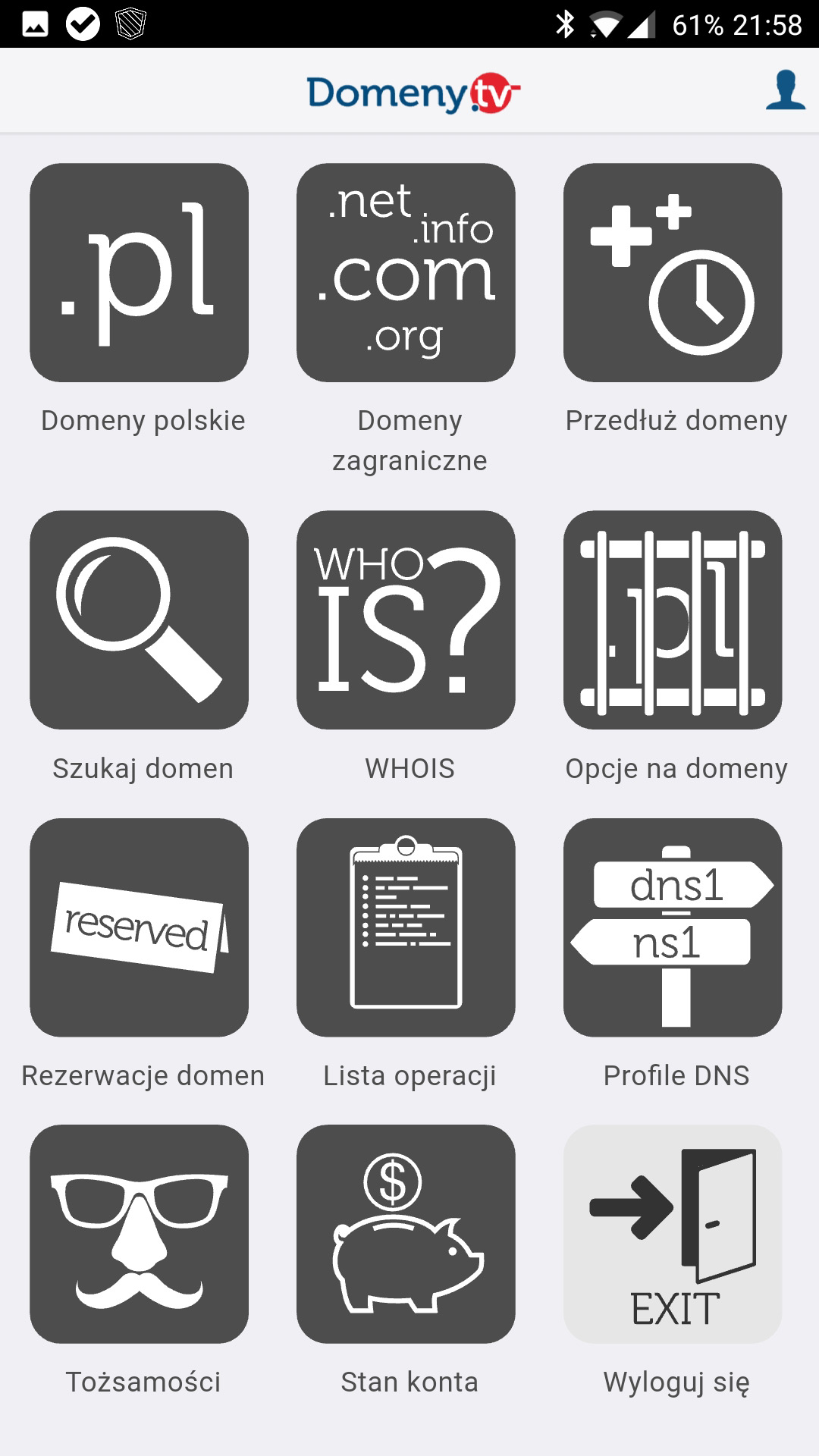View Lista operacji tile
Image resolution: width=819 pixels, height=1456 pixels.
(406, 927)
